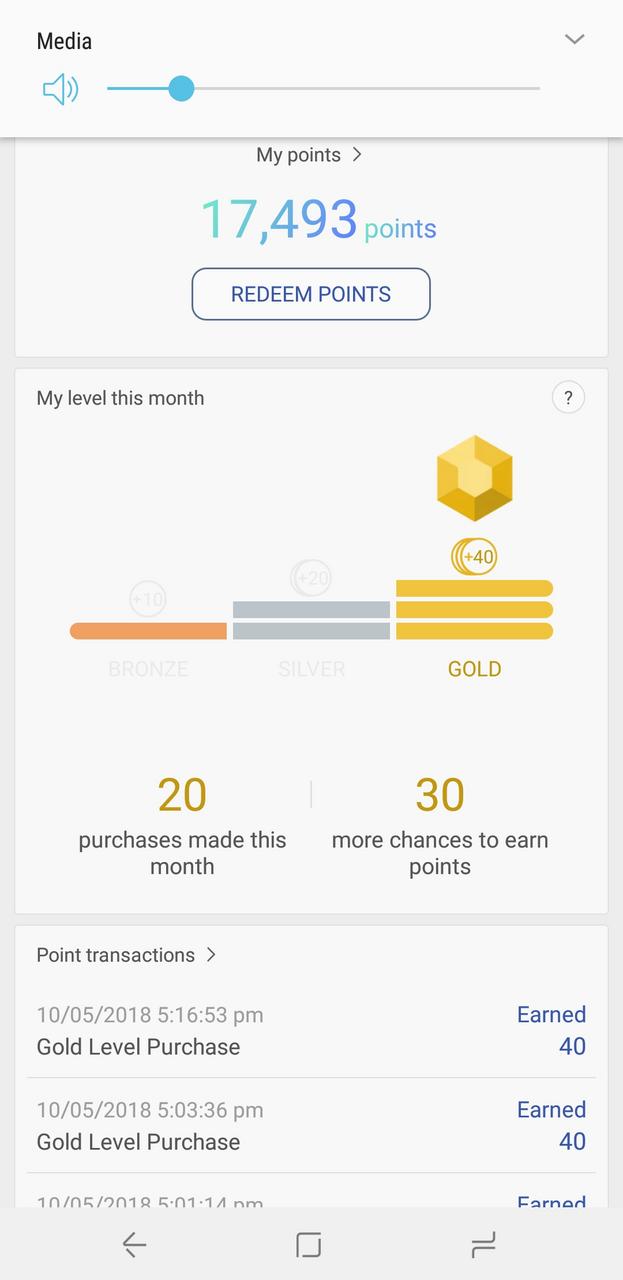The image size is (623, 1280).
Task: Open the 5:16:53 pm Gold Level Purchase
Action: click(311, 1031)
